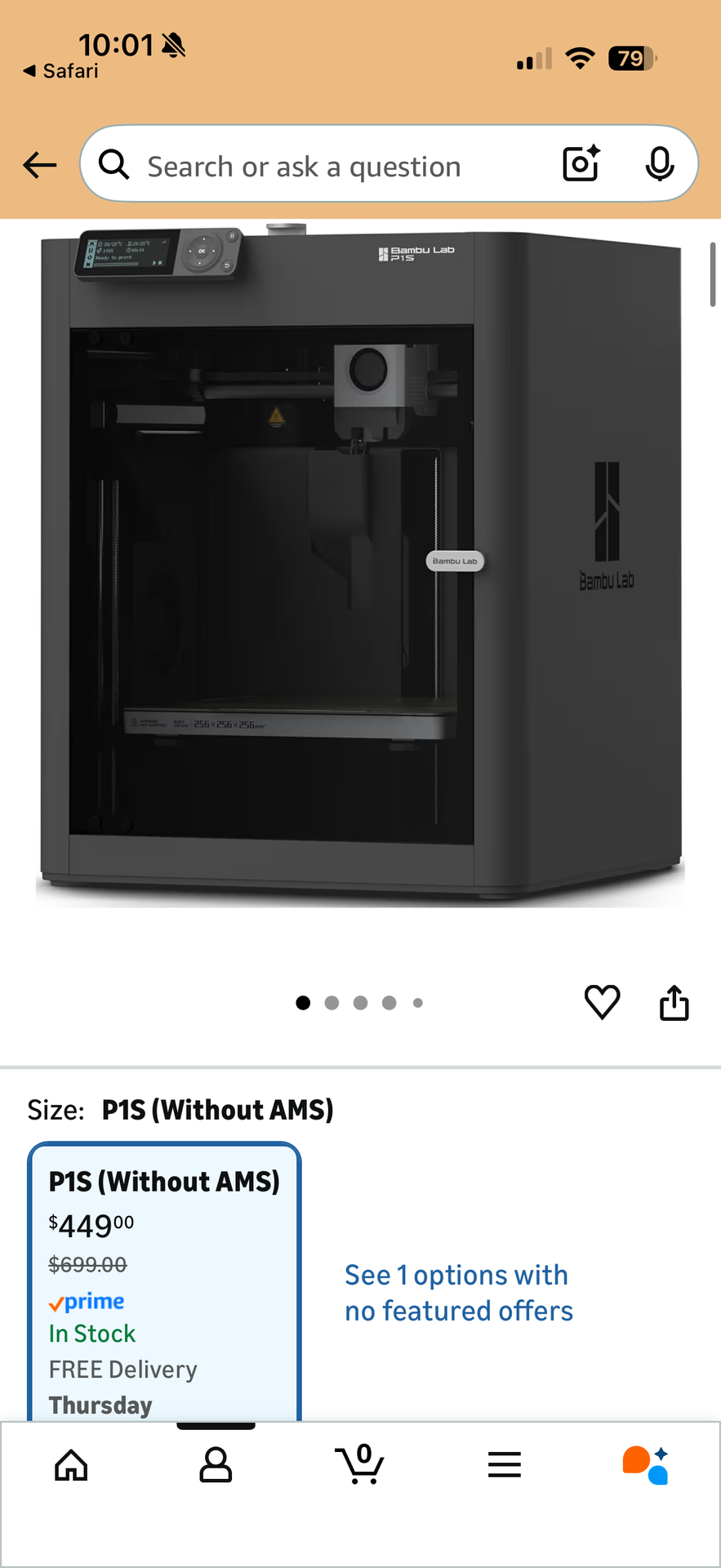Open the account profile tab
The height and width of the screenshot is (1568, 721).
click(x=216, y=1465)
